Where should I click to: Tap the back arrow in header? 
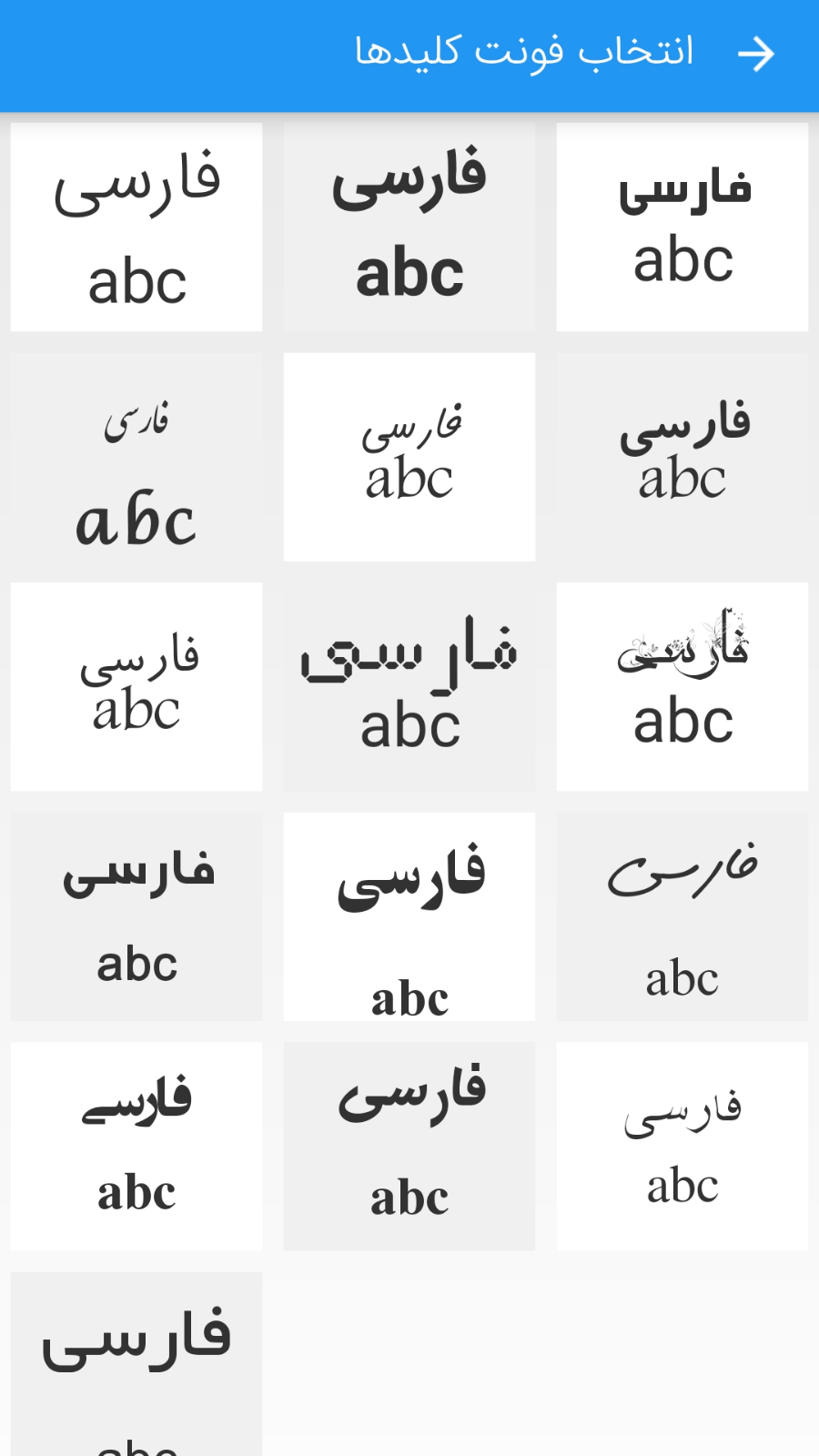[755, 55]
